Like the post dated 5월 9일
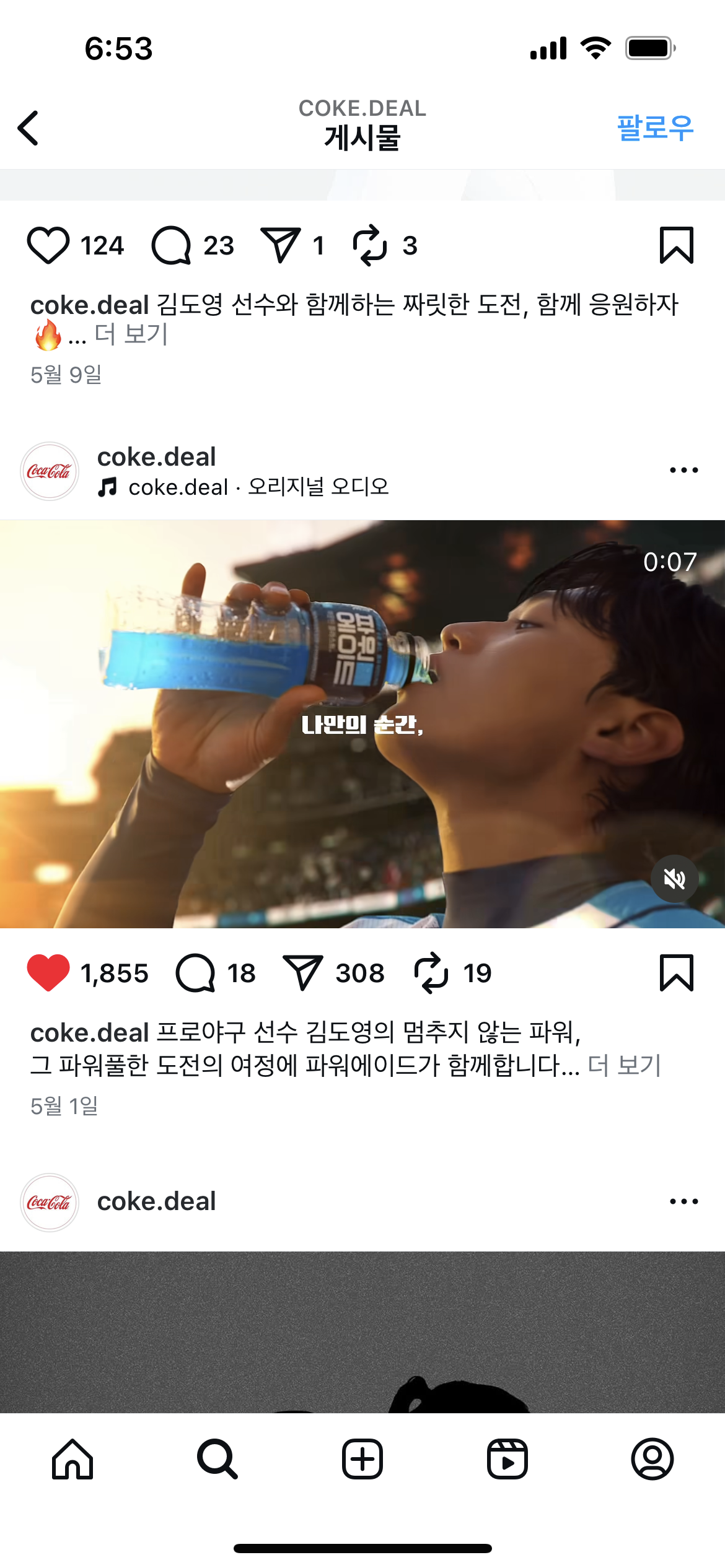The image size is (725, 1568). (x=48, y=246)
